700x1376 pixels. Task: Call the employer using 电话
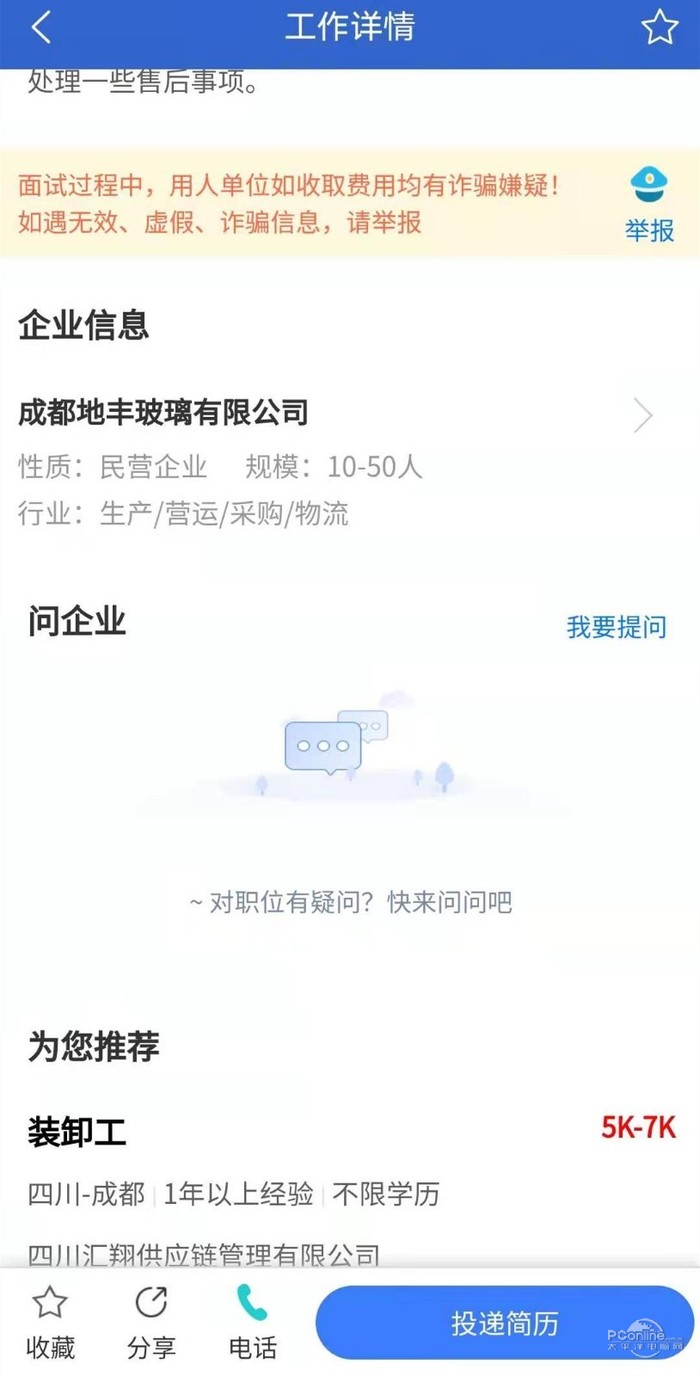pos(252,1322)
